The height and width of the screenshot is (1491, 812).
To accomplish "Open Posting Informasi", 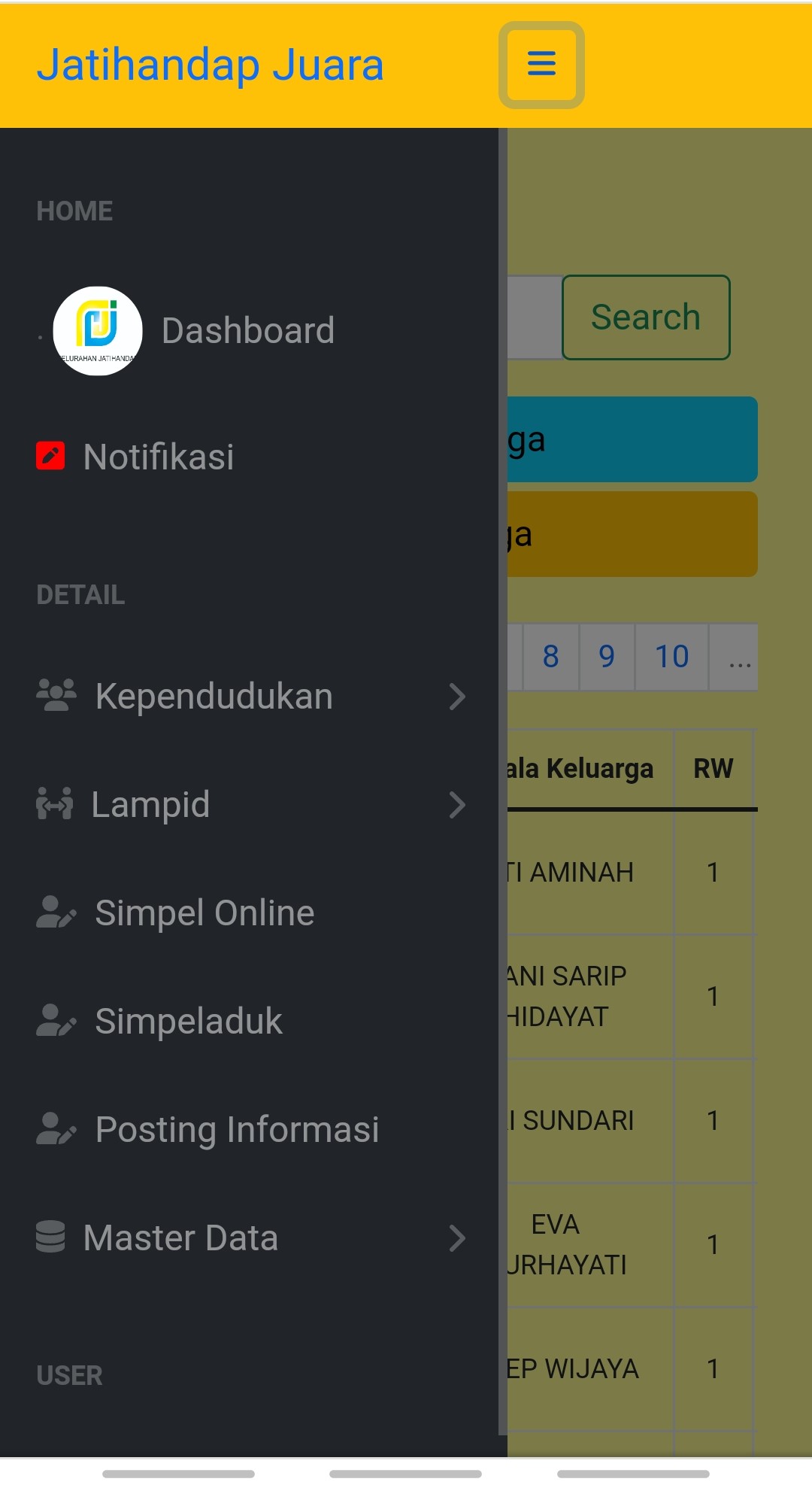I will (208, 1129).
